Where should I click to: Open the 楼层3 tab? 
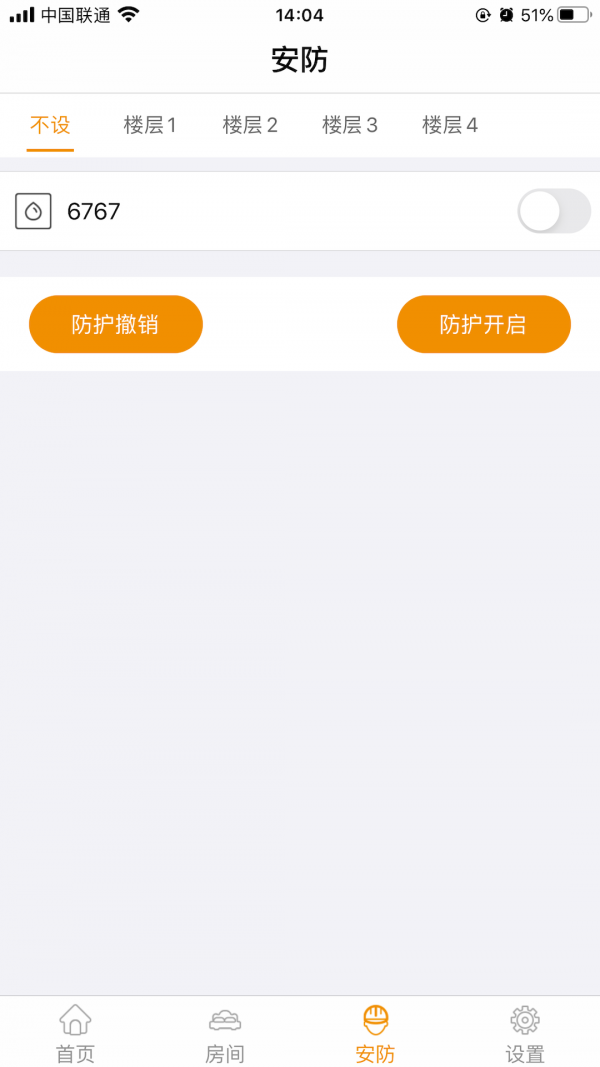(x=350, y=125)
